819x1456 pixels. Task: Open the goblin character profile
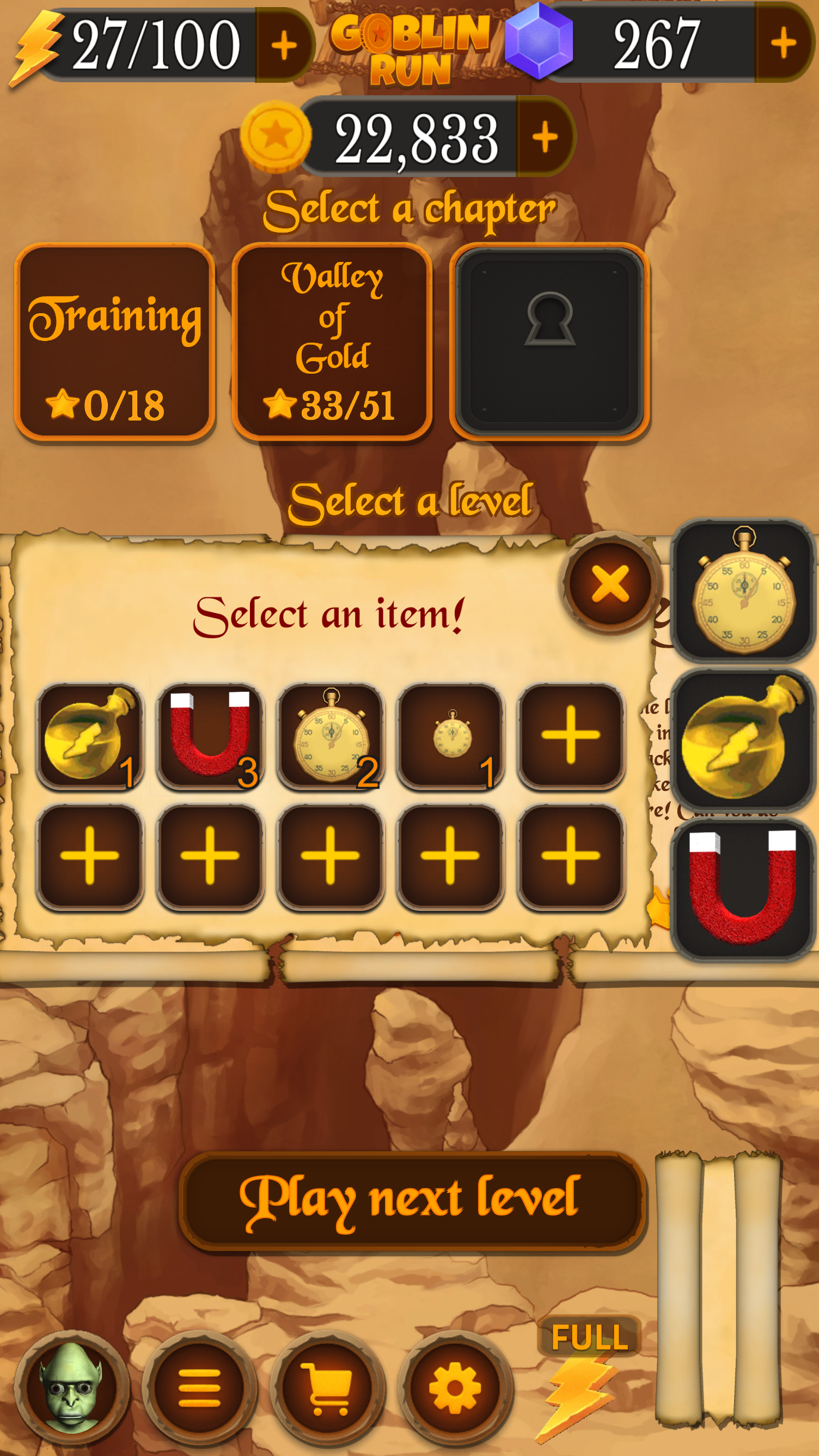71,1388
